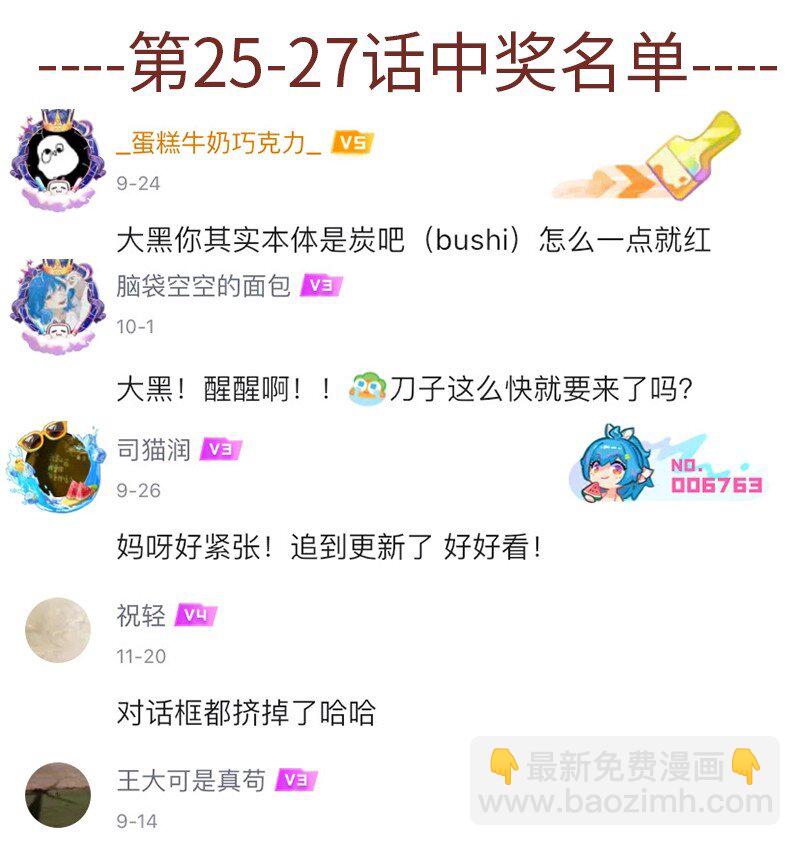Click the NO.006763 blue-haired girl badge

coord(660,470)
